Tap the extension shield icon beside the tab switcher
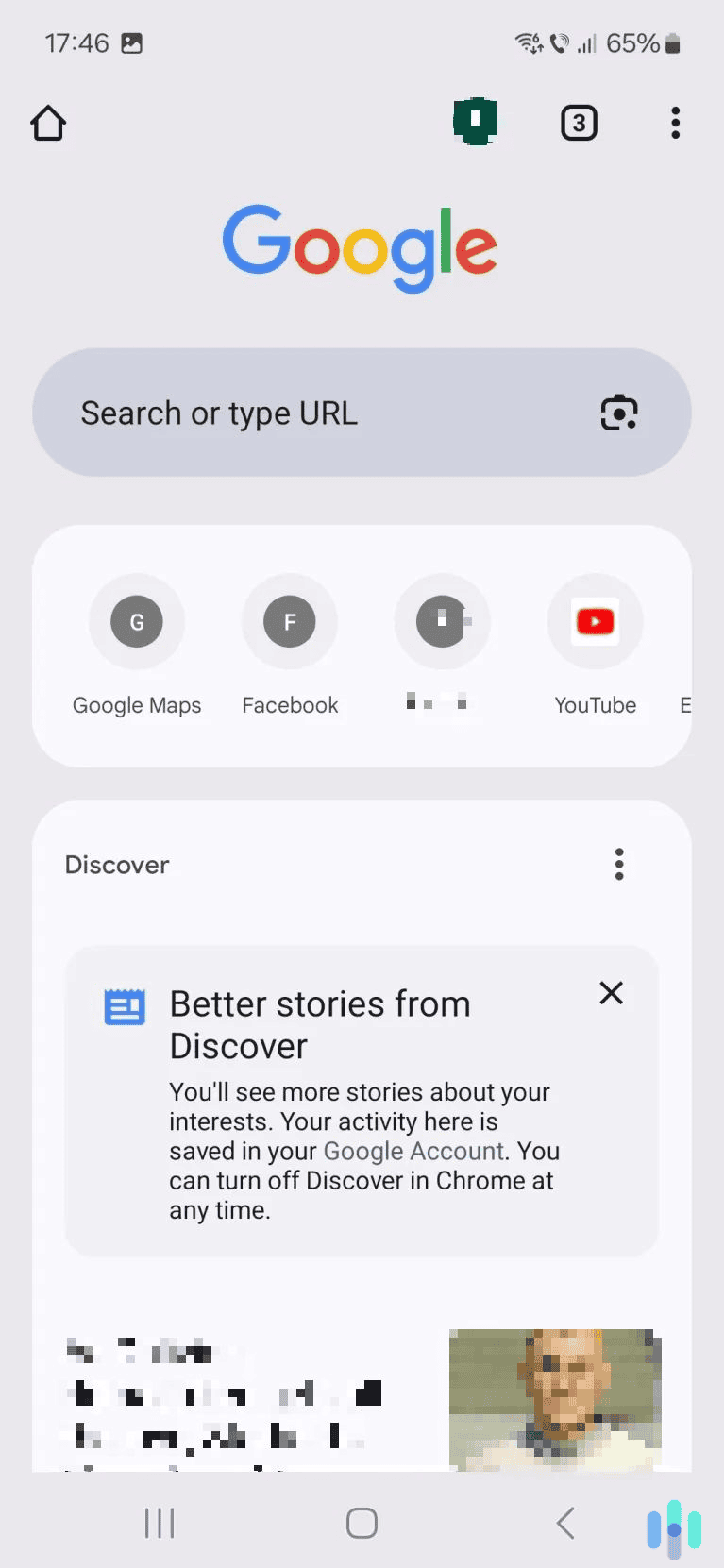The width and height of the screenshot is (724, 1568). point(477,123)
